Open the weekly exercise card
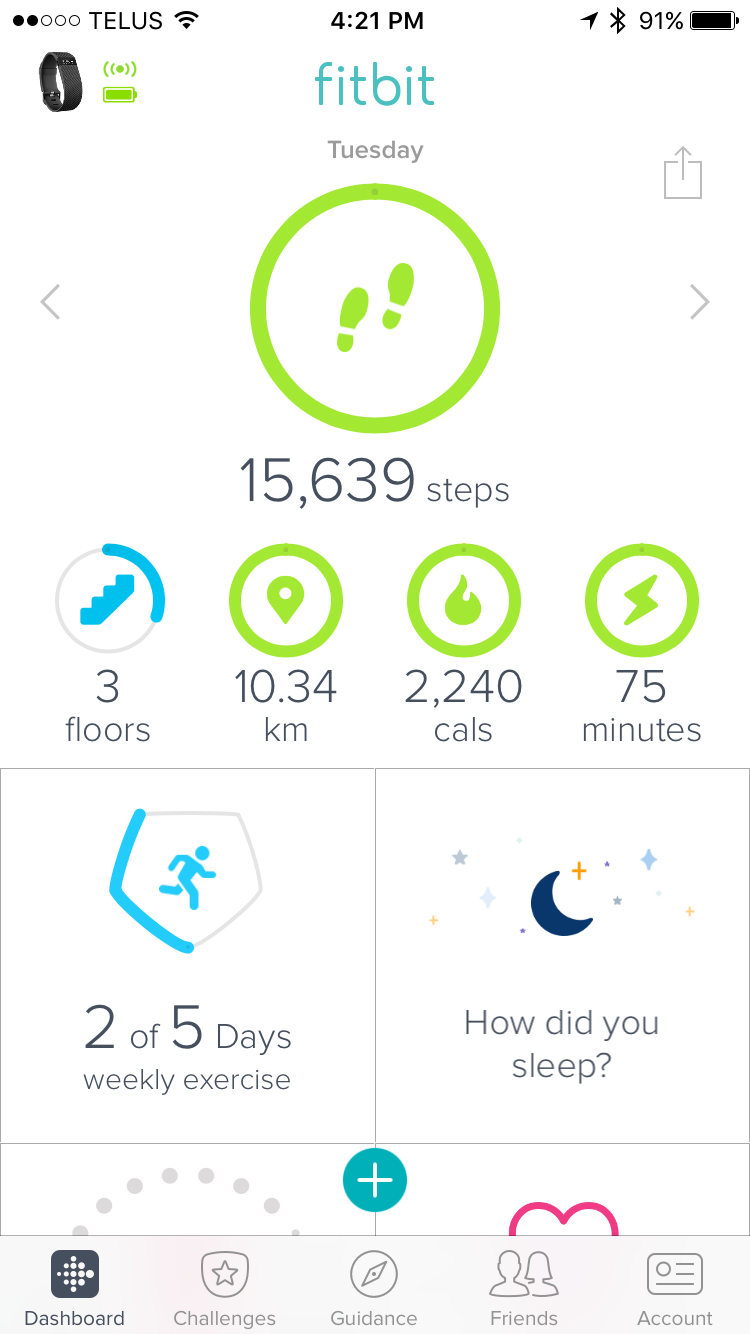 pyautogui.click(x=187, y=955)
